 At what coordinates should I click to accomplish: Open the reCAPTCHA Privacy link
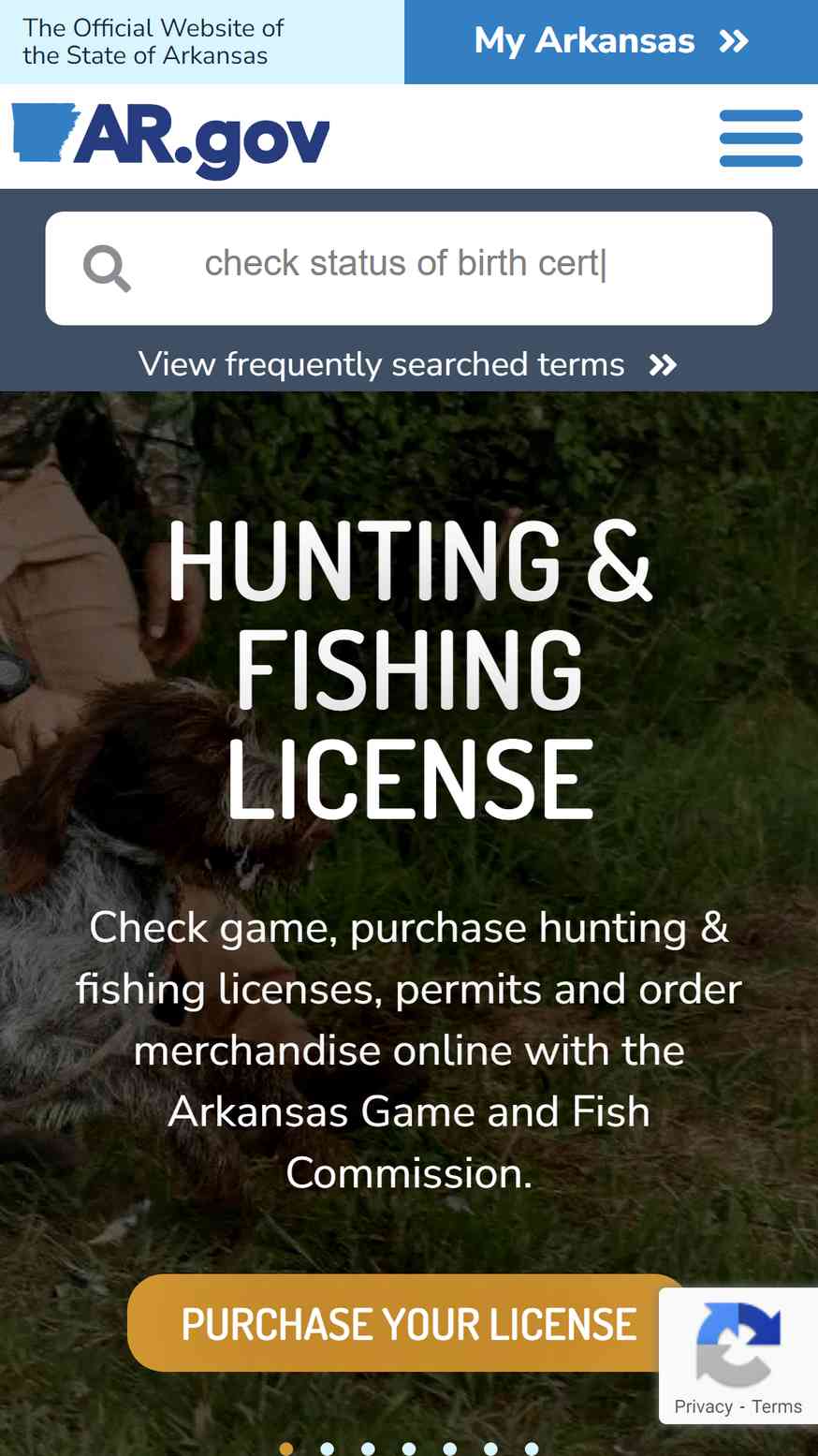coord(703,1406)
